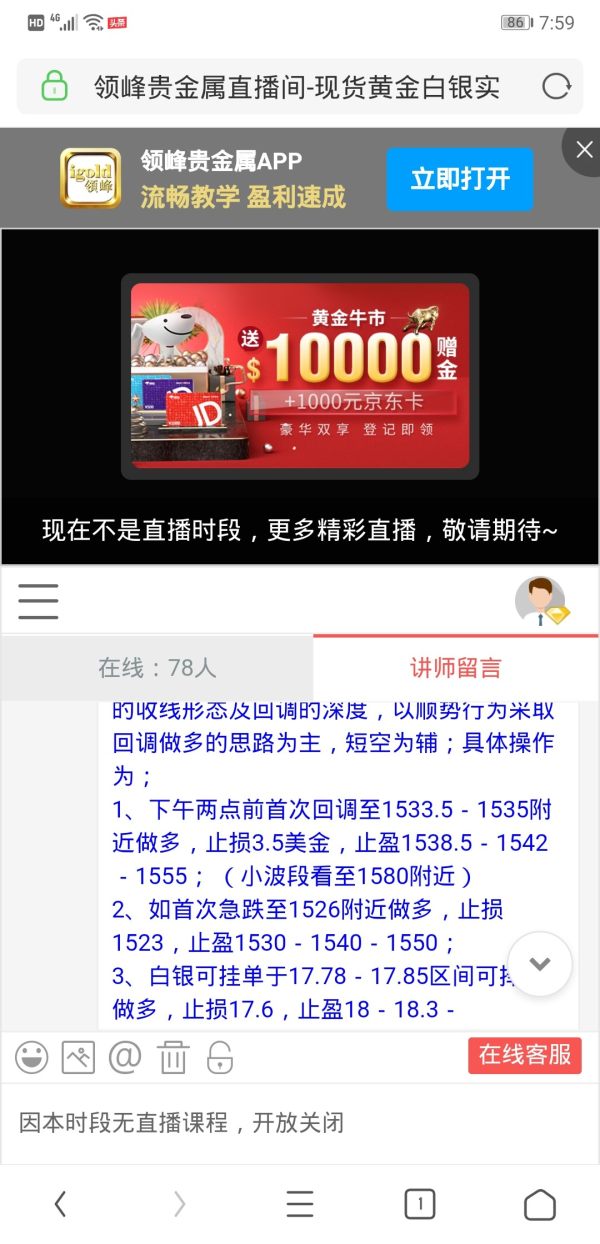
Task: Select the 讲师留言 tab
Action: tap(455, 668)
